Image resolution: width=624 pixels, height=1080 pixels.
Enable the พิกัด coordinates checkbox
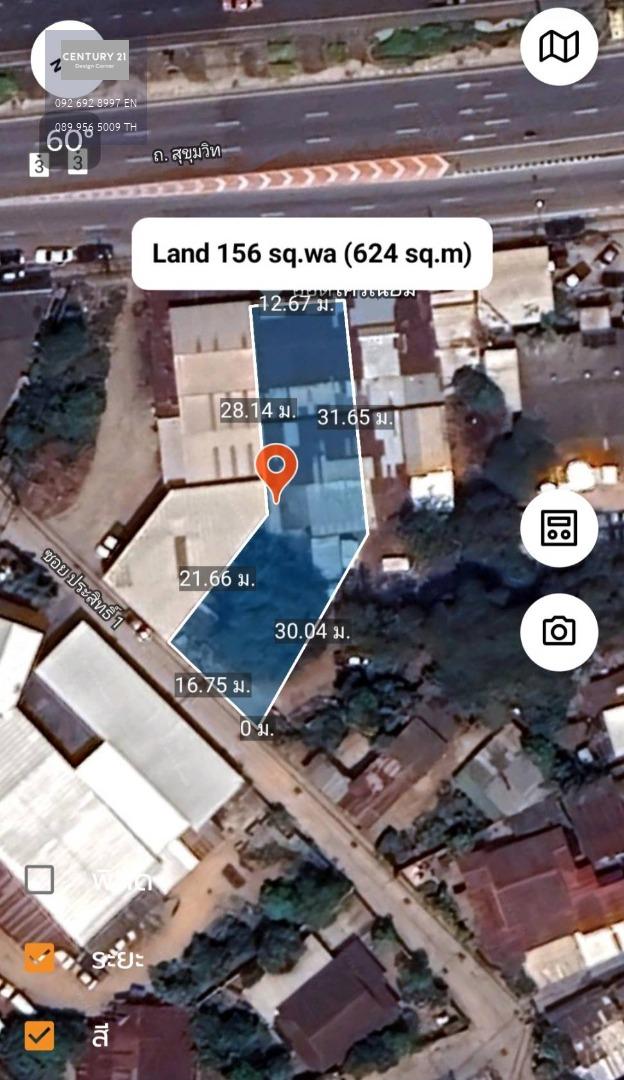pos(39,880)
